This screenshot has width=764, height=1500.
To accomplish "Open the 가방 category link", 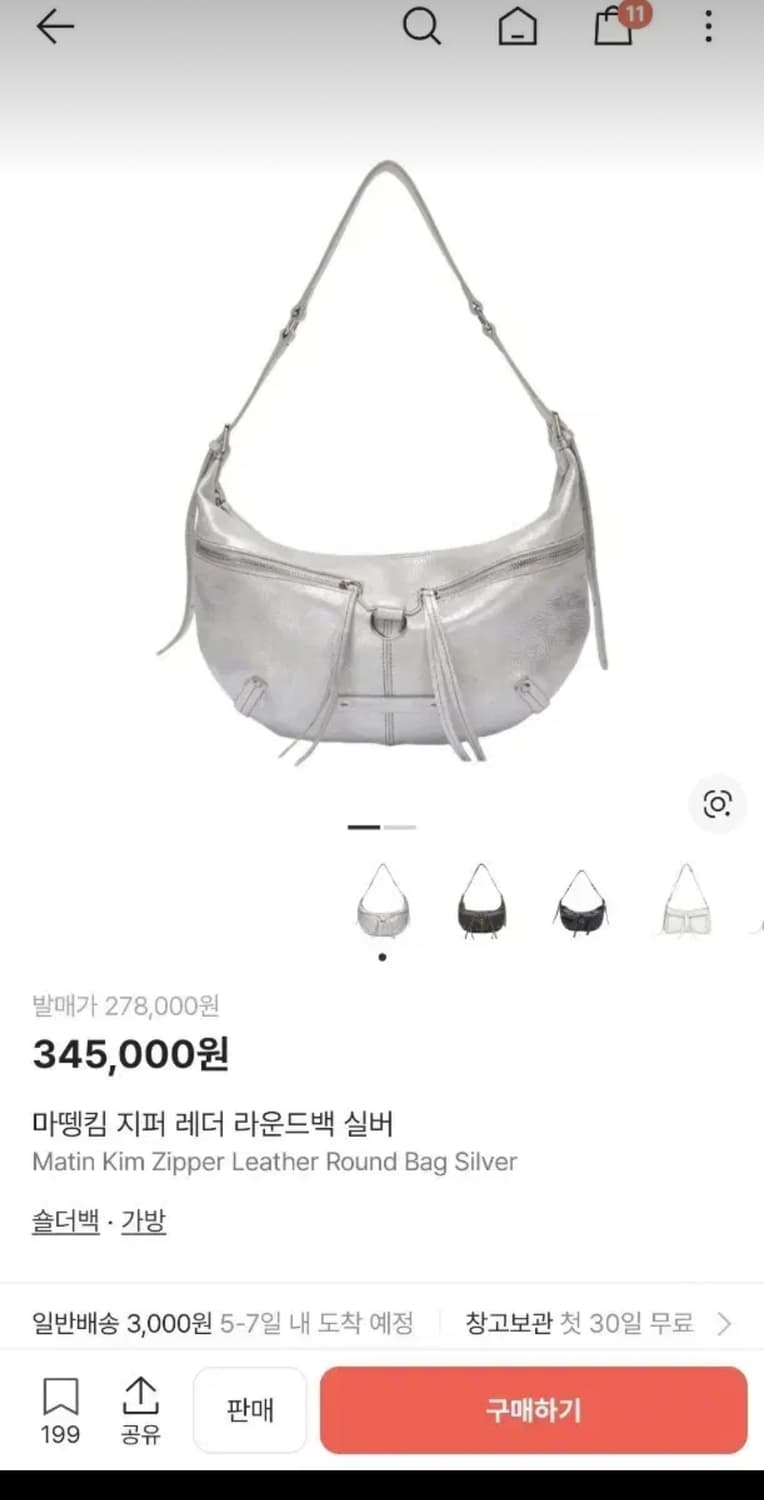I will (143, 1220).
